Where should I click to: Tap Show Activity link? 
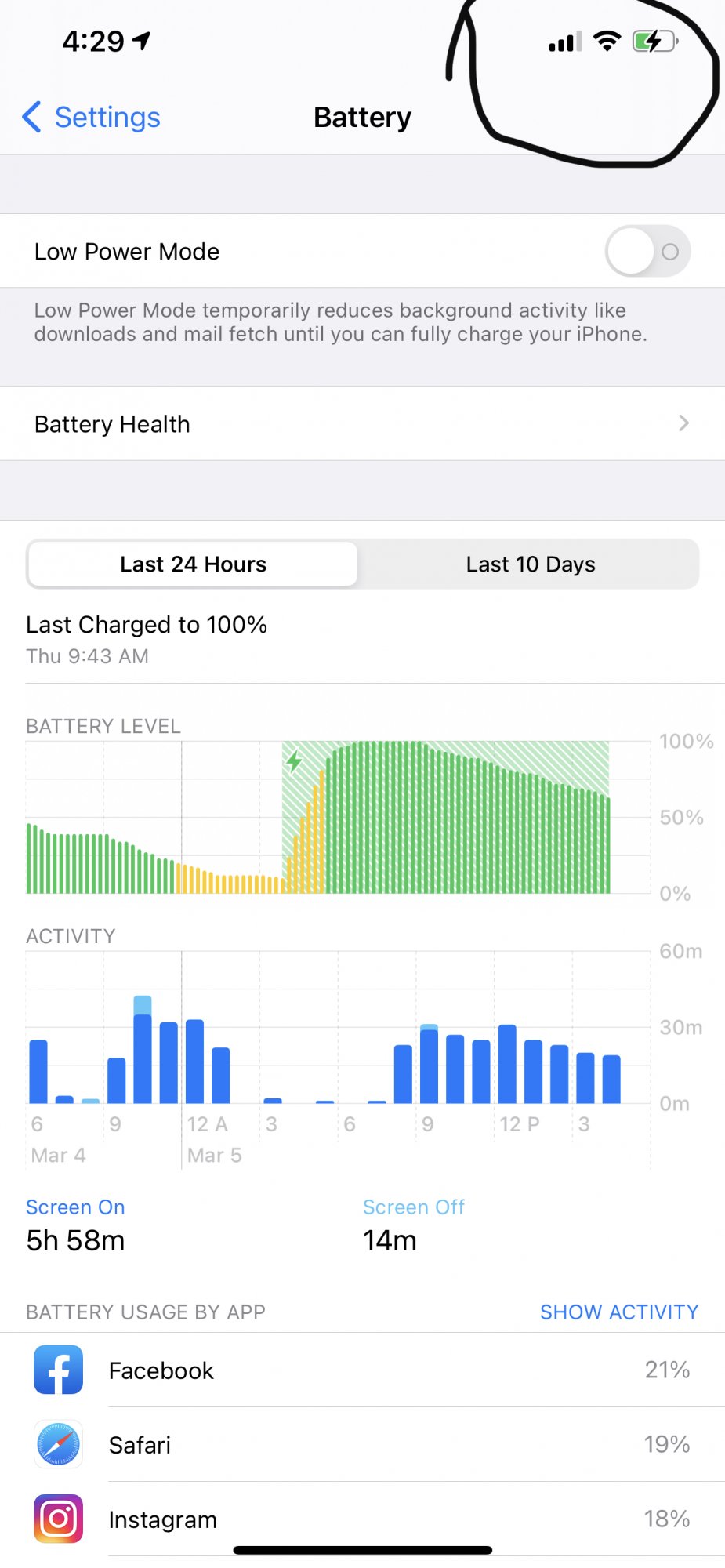[618, 1312]
